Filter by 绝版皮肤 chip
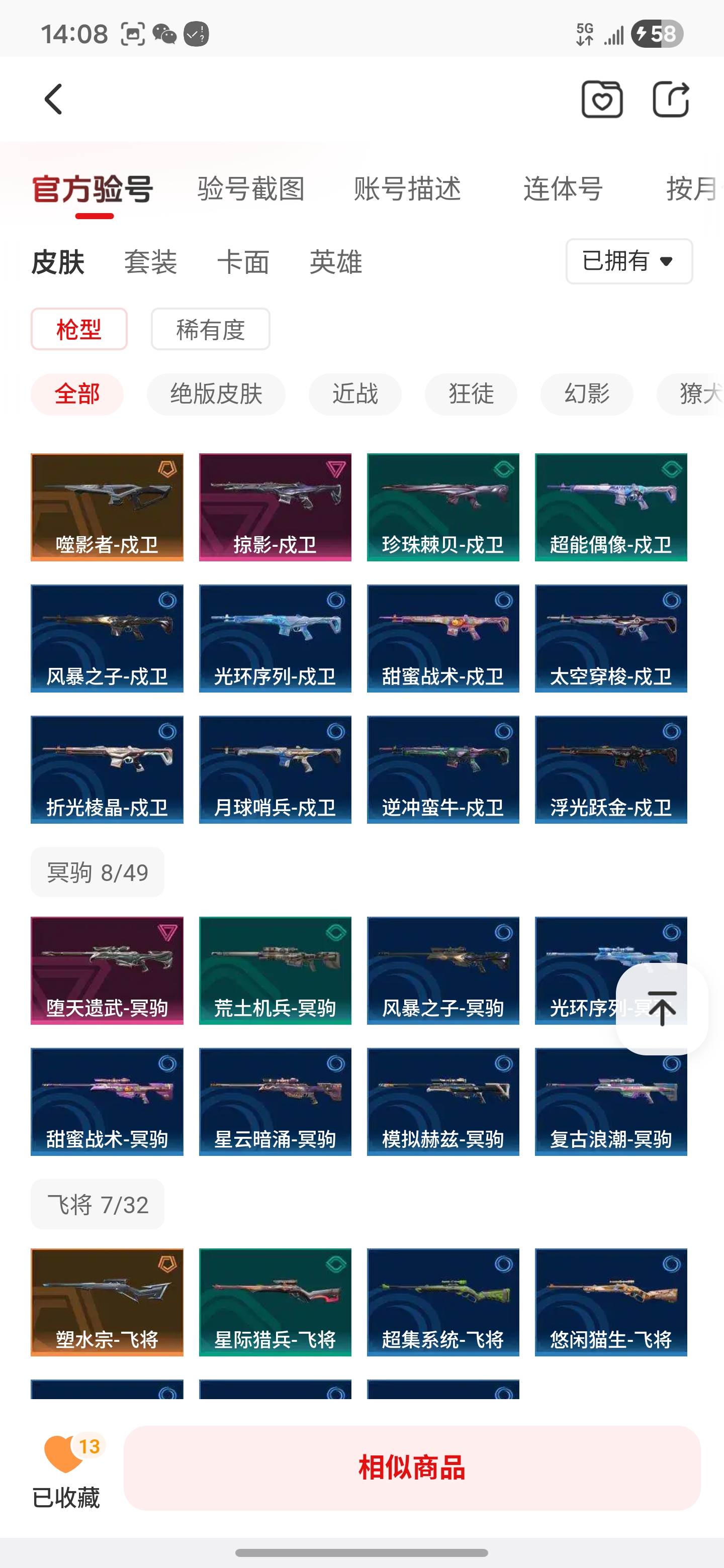This screenshot has width=724, height=1568. [216, 395]
